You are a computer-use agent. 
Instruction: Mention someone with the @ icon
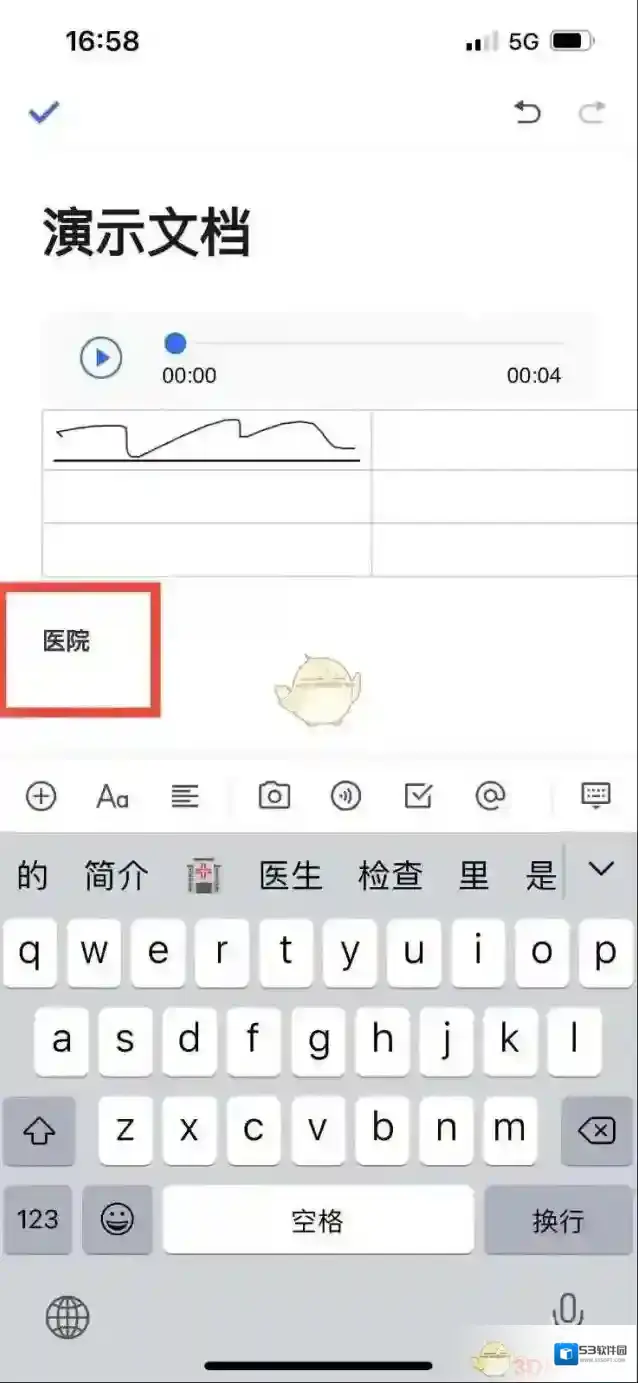pyautogui.click(x=490, y=796)
